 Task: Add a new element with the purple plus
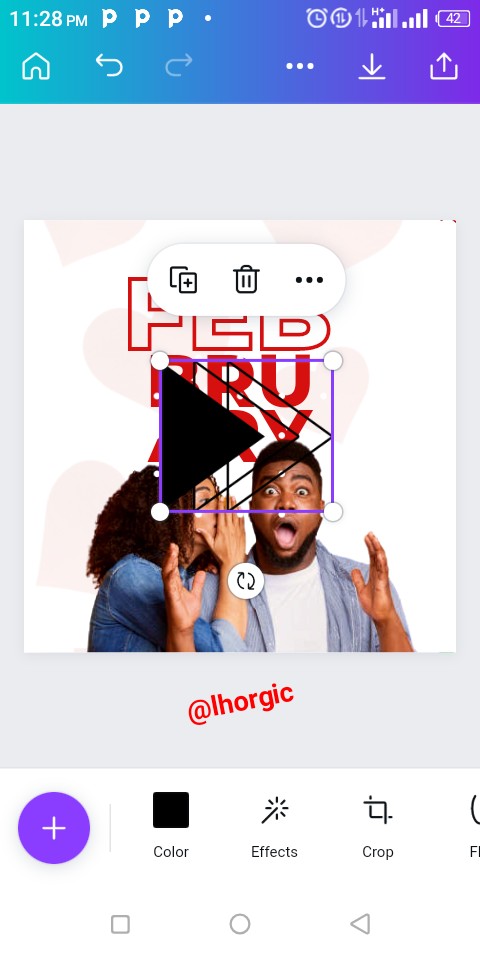pyautogui.click(x=54, y=828)
